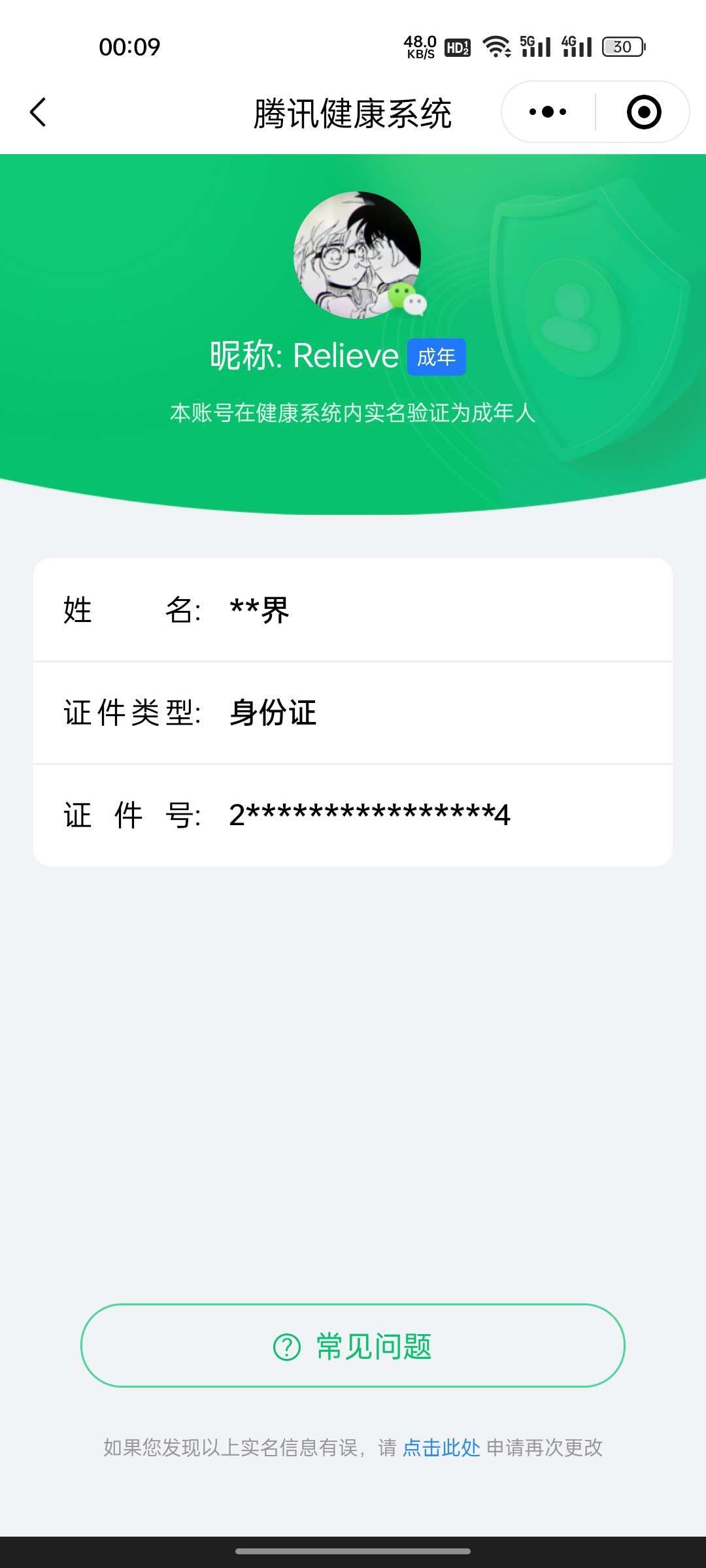Expand the back navigation chevron
The image size is (706, 1568).
click(37, 112)
